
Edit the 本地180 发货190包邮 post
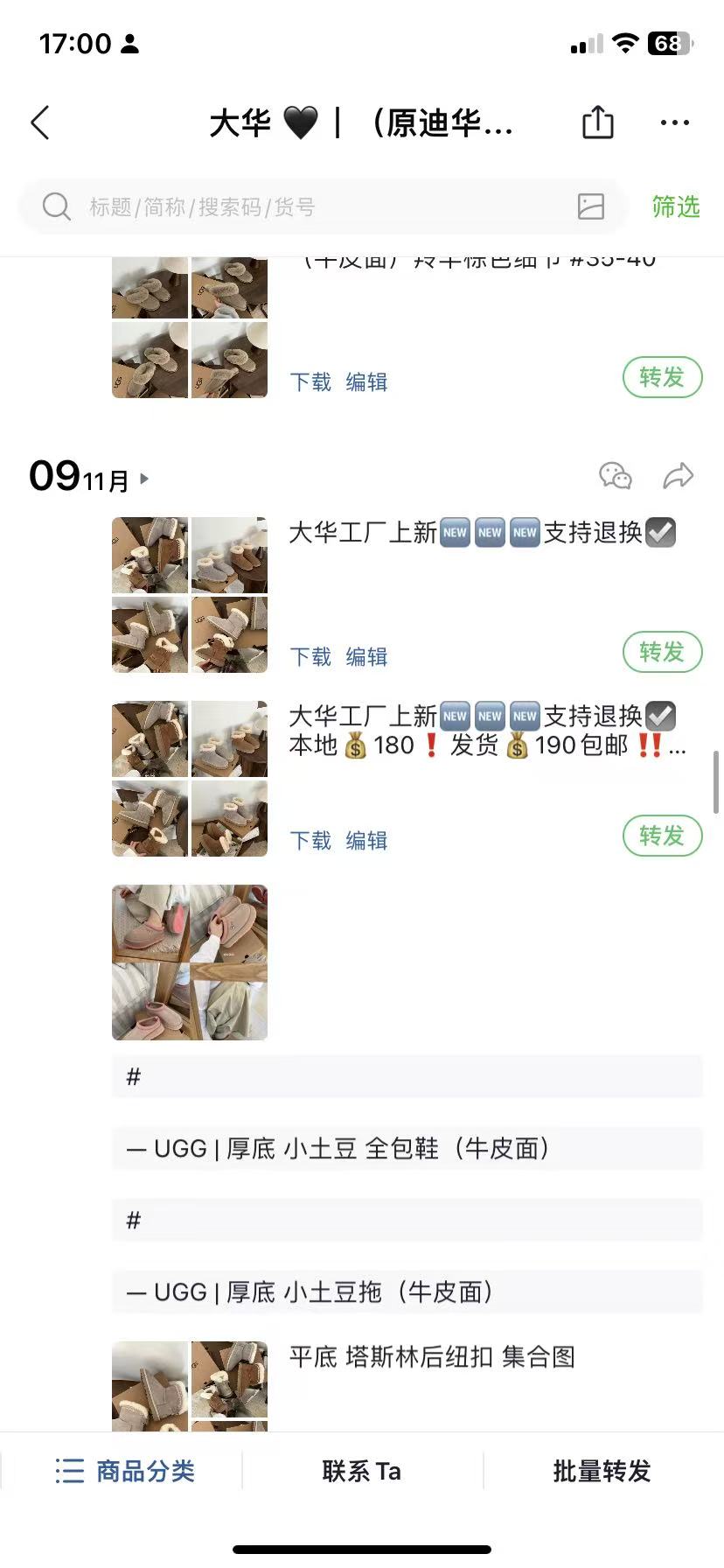[366, 841]
